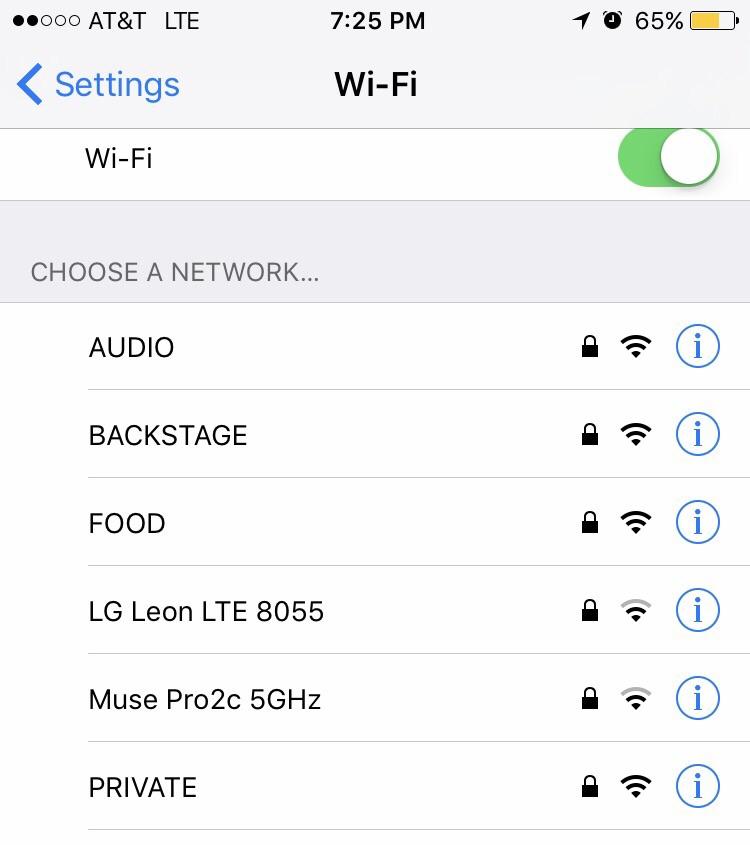Image resolution: width=750 pixels, height=845 pixels.
Task: Select the PRIVATE network
Action: point(143,787)
